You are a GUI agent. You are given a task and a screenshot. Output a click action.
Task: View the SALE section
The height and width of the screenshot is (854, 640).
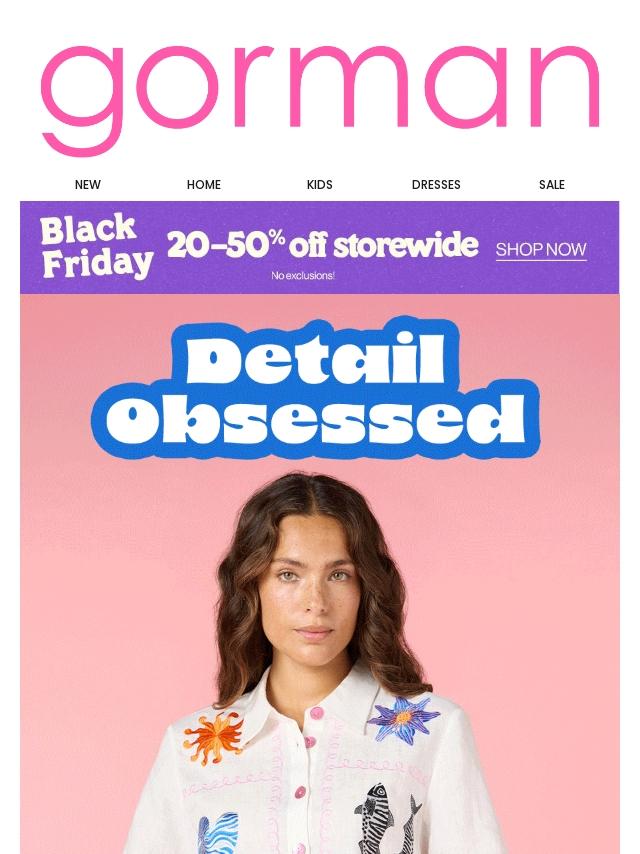point(552,185)
